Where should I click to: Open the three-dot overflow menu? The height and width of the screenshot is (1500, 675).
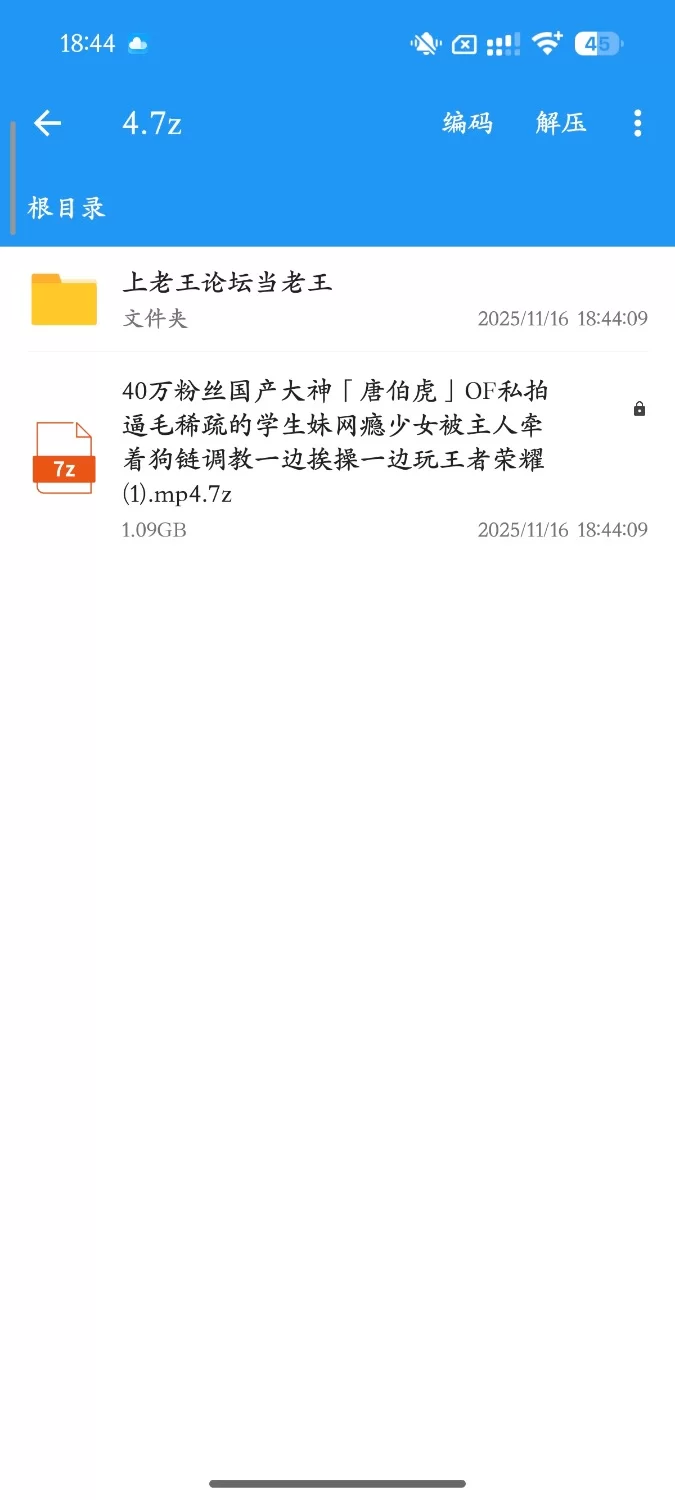637,123
